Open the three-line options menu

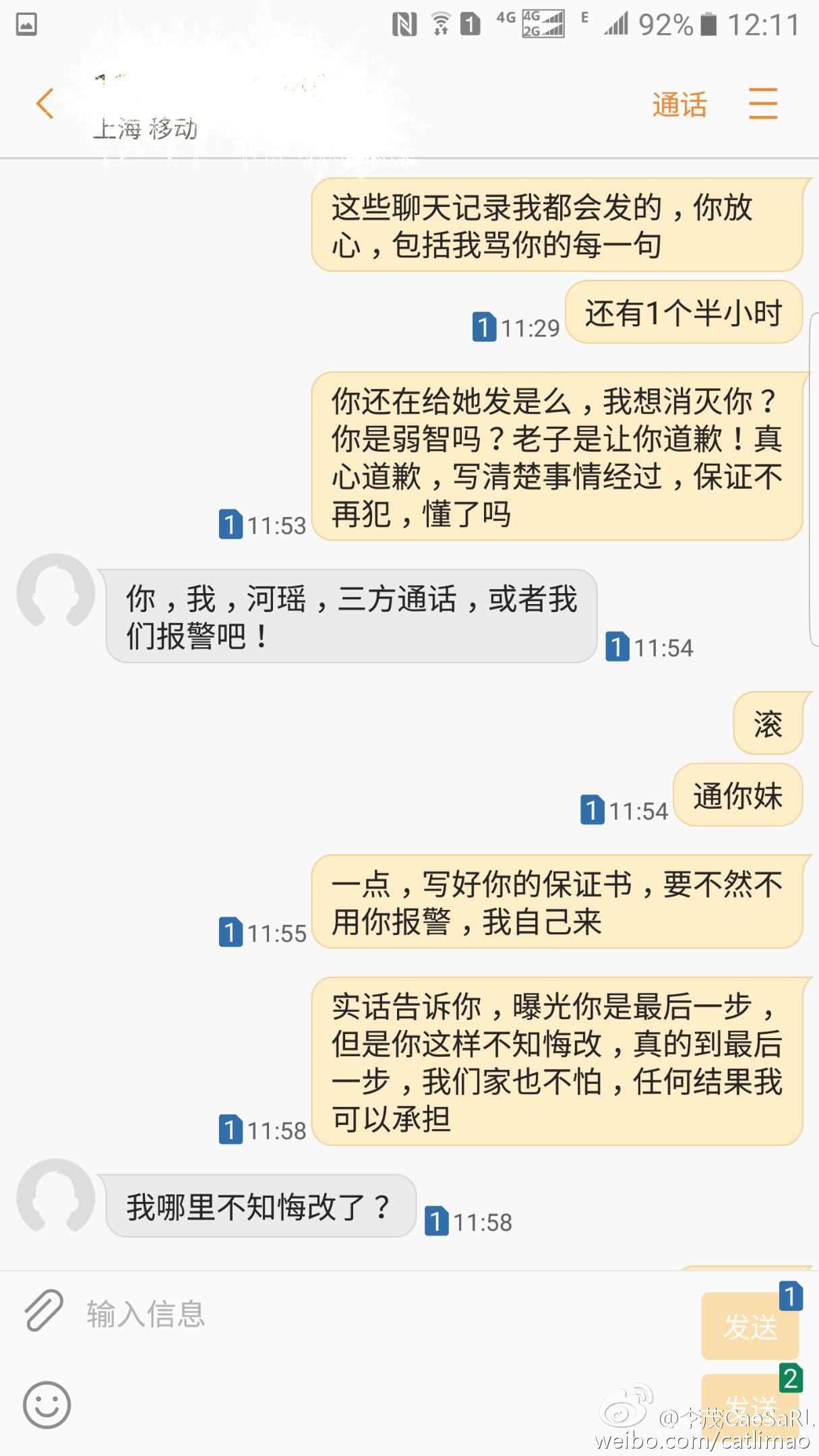pyautogui.click(x=763, y=104)
